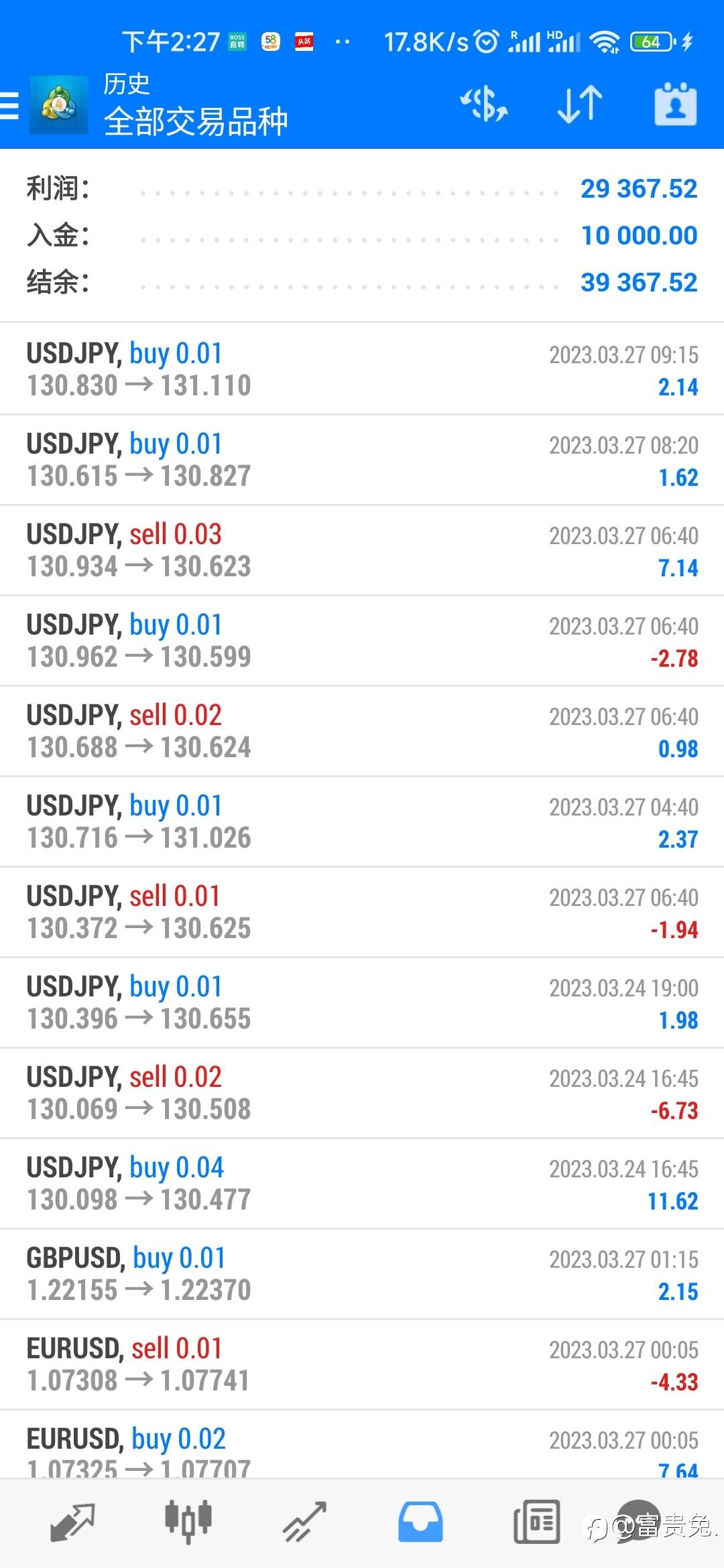Screen dimensions: 724x1568
Task: Expand the USDJPY buy trade from 08:20
Action: [362, 460]
